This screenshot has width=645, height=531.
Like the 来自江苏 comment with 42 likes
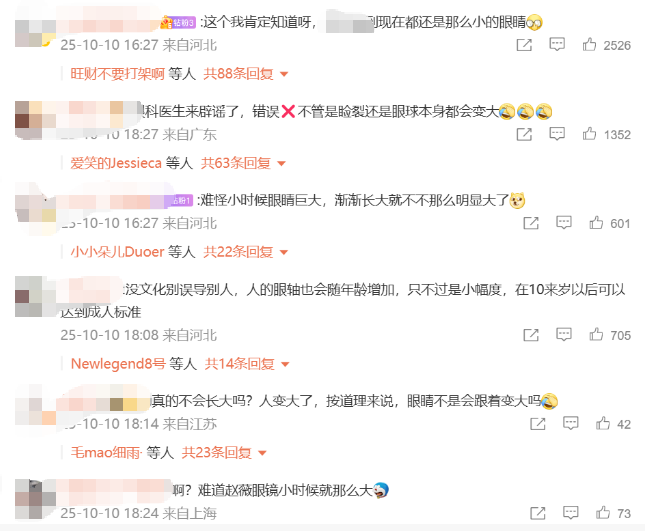[590, 424]
